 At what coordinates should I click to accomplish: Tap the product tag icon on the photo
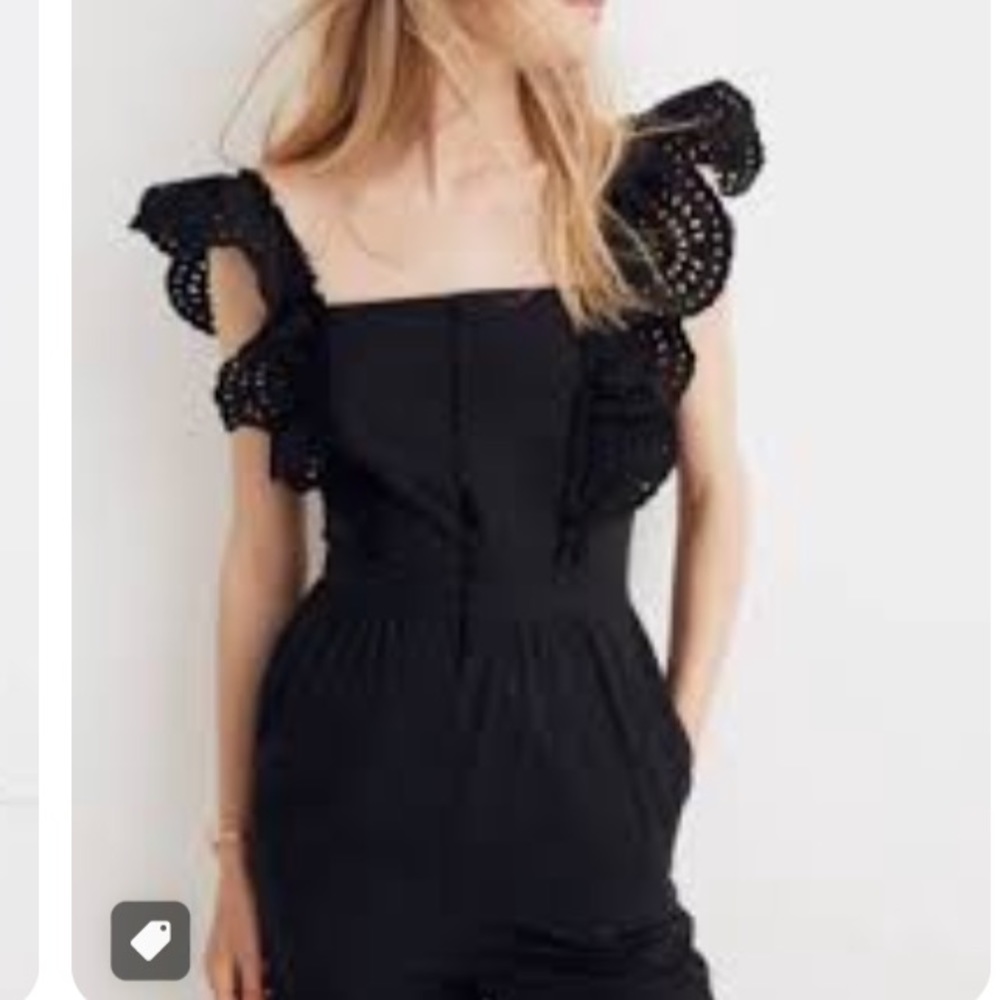pyautogui.click(x=150, y=940)
